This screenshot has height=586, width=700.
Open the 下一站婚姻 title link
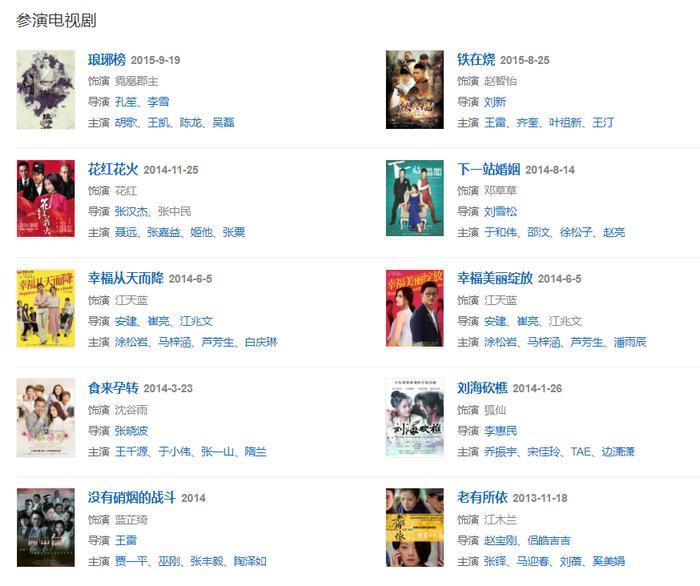pyautogui.click(x=489, y=170)
